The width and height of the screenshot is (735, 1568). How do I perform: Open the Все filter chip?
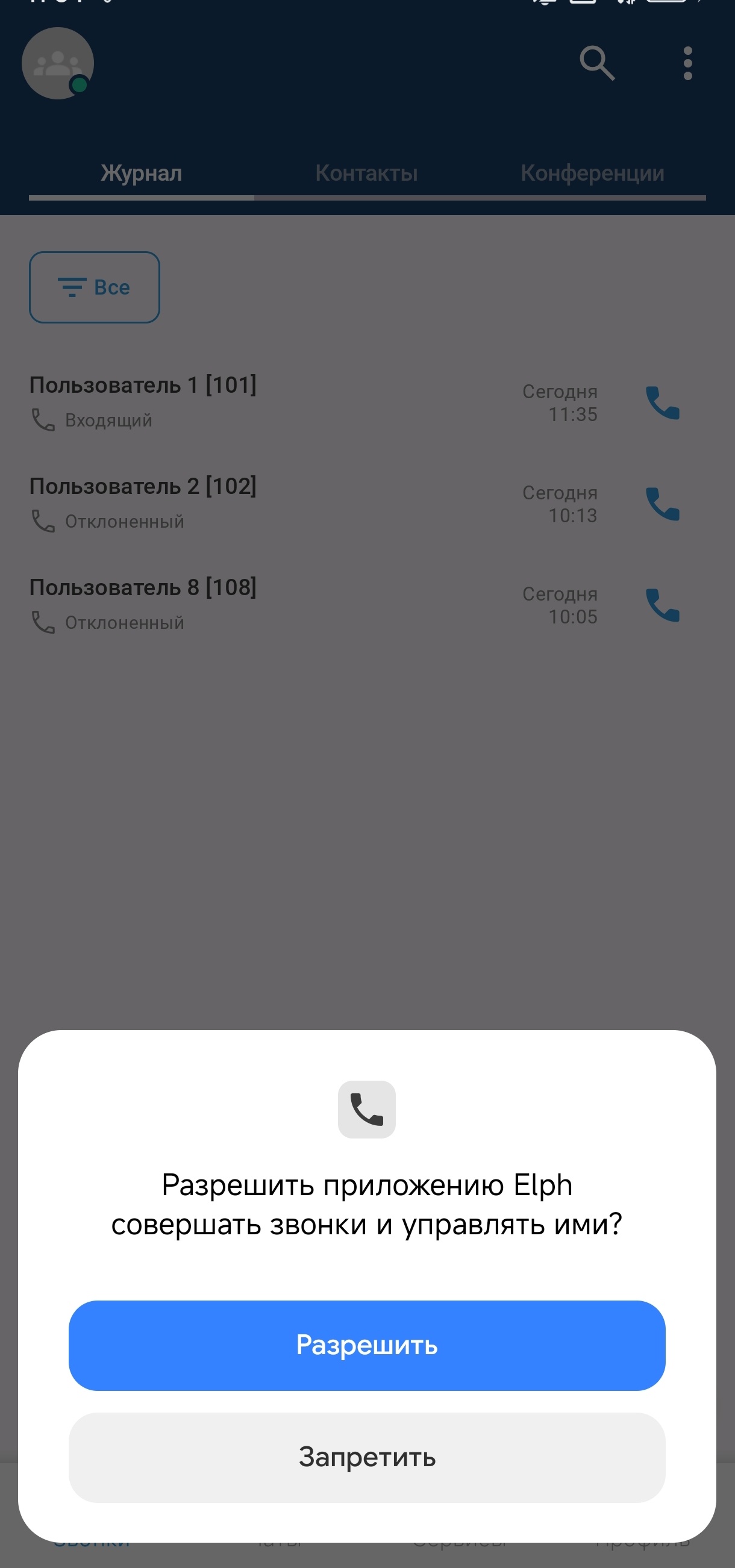95,287
